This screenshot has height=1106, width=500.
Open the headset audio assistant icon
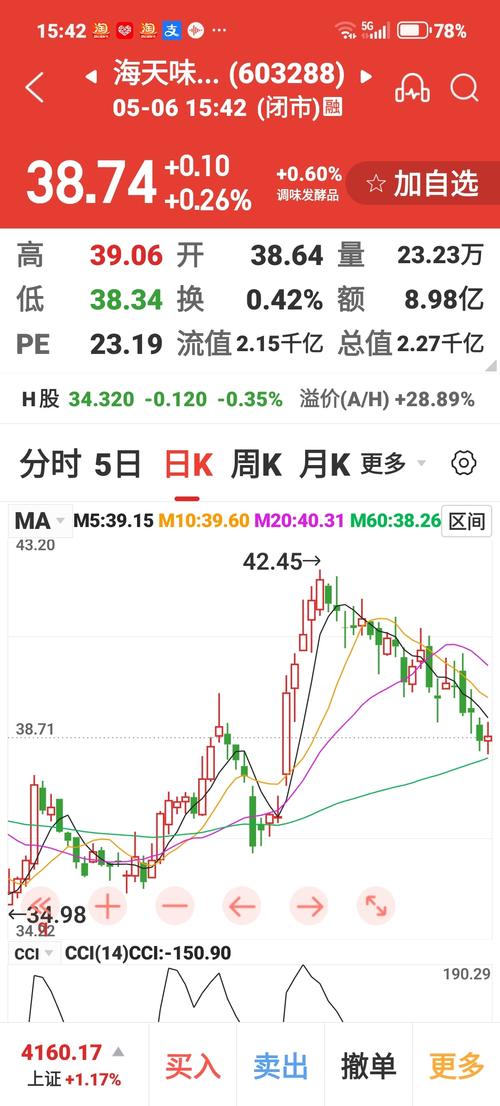(x=413, y=88)
